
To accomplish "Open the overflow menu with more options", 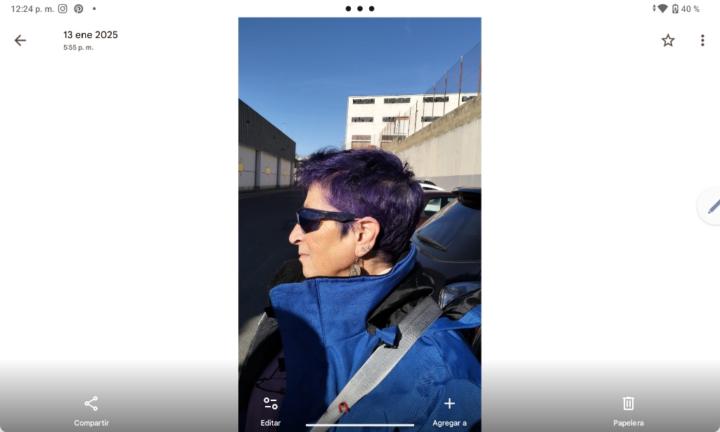I will point(702,40).
